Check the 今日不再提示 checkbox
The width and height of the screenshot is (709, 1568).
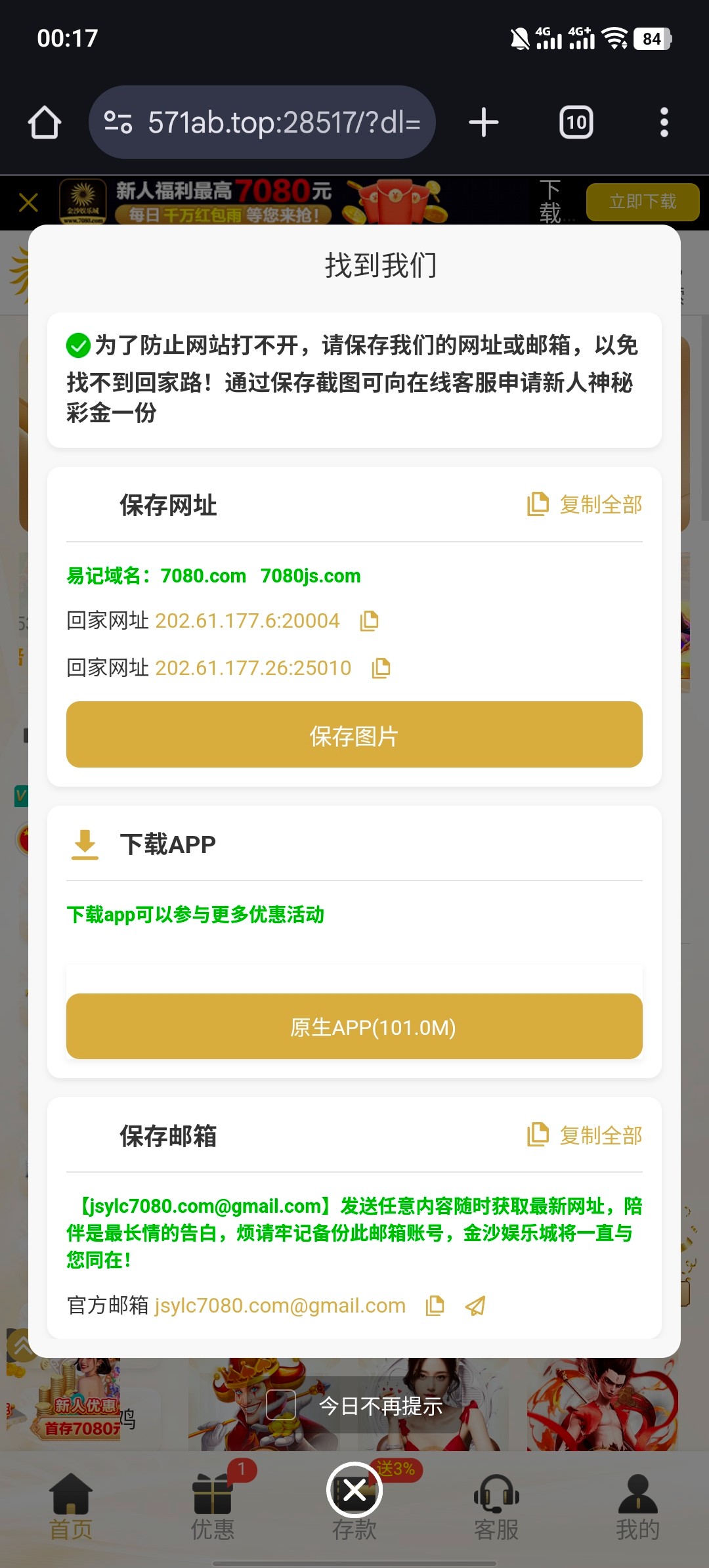[281, 1405]
